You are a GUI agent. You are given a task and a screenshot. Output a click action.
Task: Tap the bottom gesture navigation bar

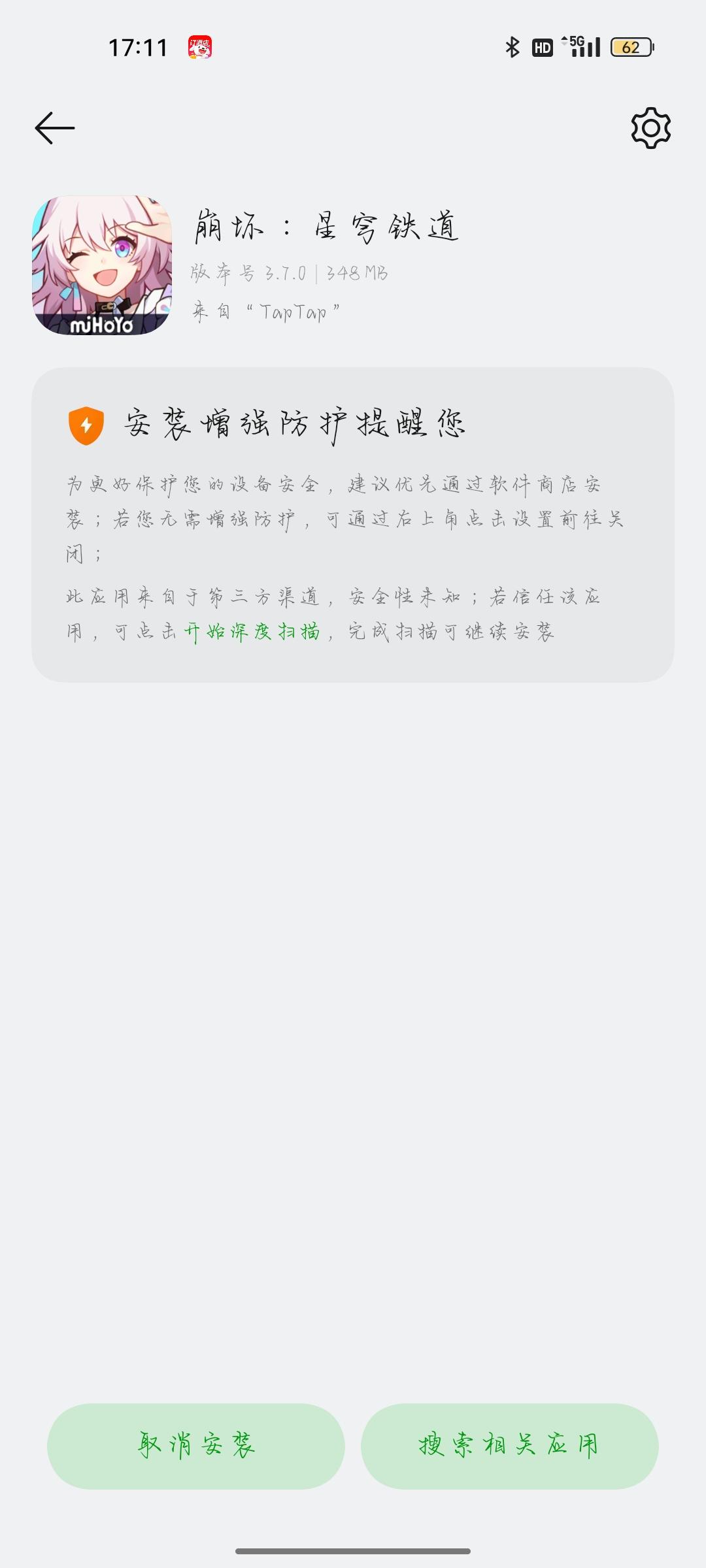click(353, 1550)
